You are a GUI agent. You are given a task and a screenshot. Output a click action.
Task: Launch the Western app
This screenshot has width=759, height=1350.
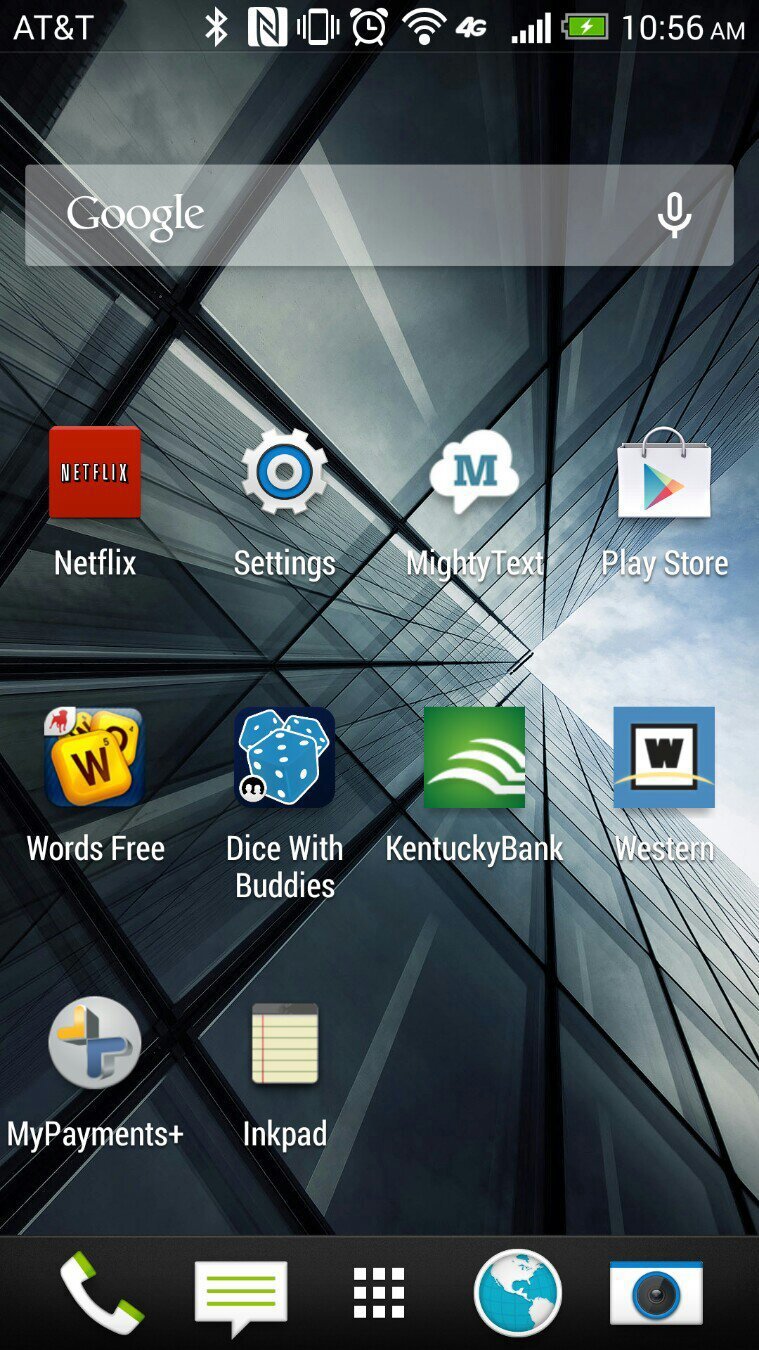click(x=664, y=757)
